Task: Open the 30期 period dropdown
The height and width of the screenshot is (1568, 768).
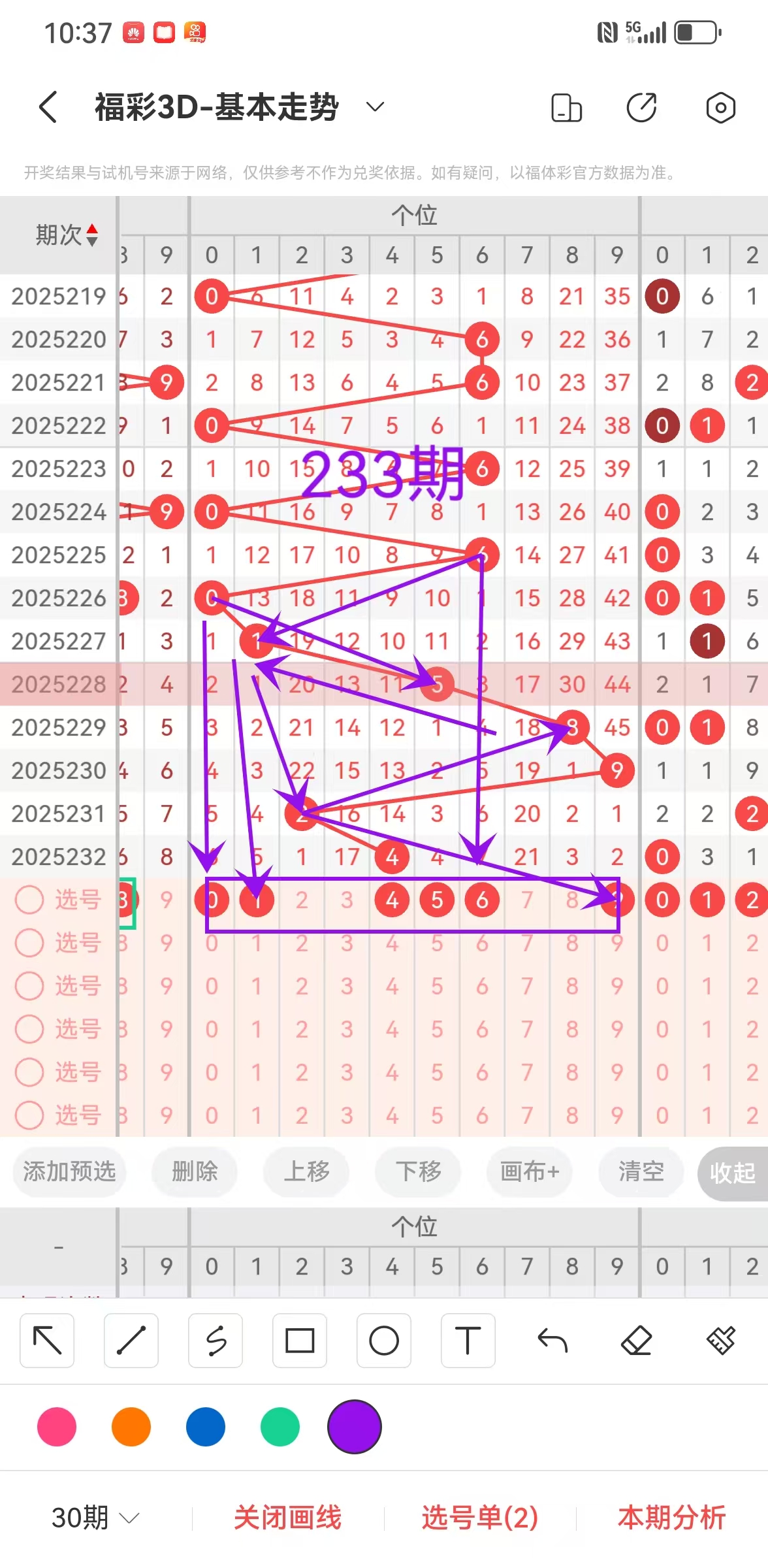Action: point(95,1518)
